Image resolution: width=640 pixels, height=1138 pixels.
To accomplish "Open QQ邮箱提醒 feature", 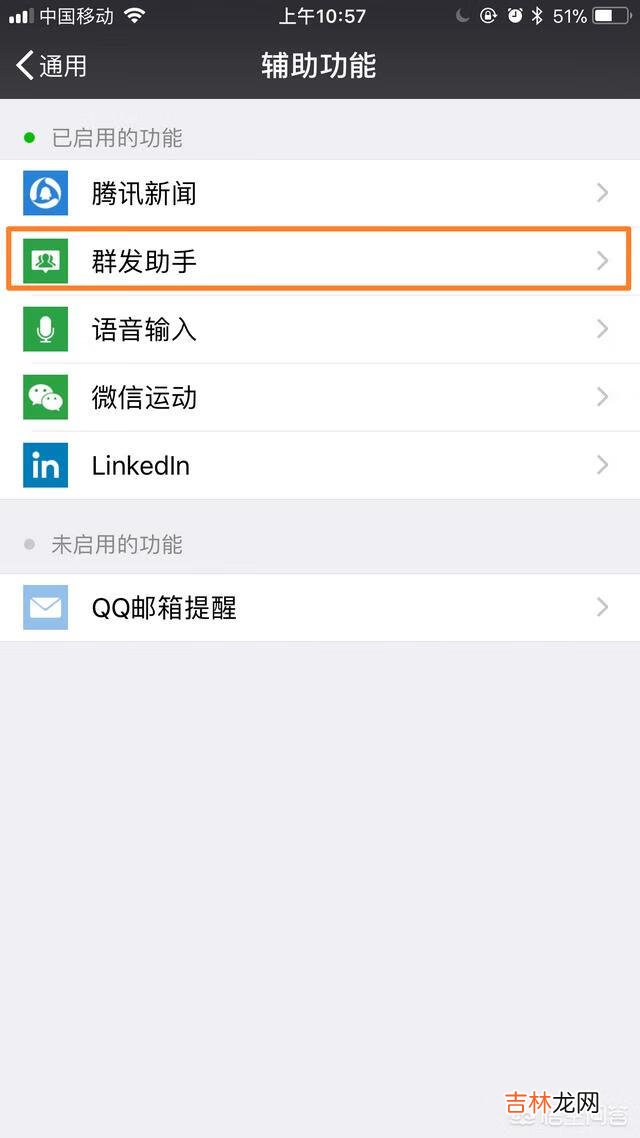I will (320, 607).
